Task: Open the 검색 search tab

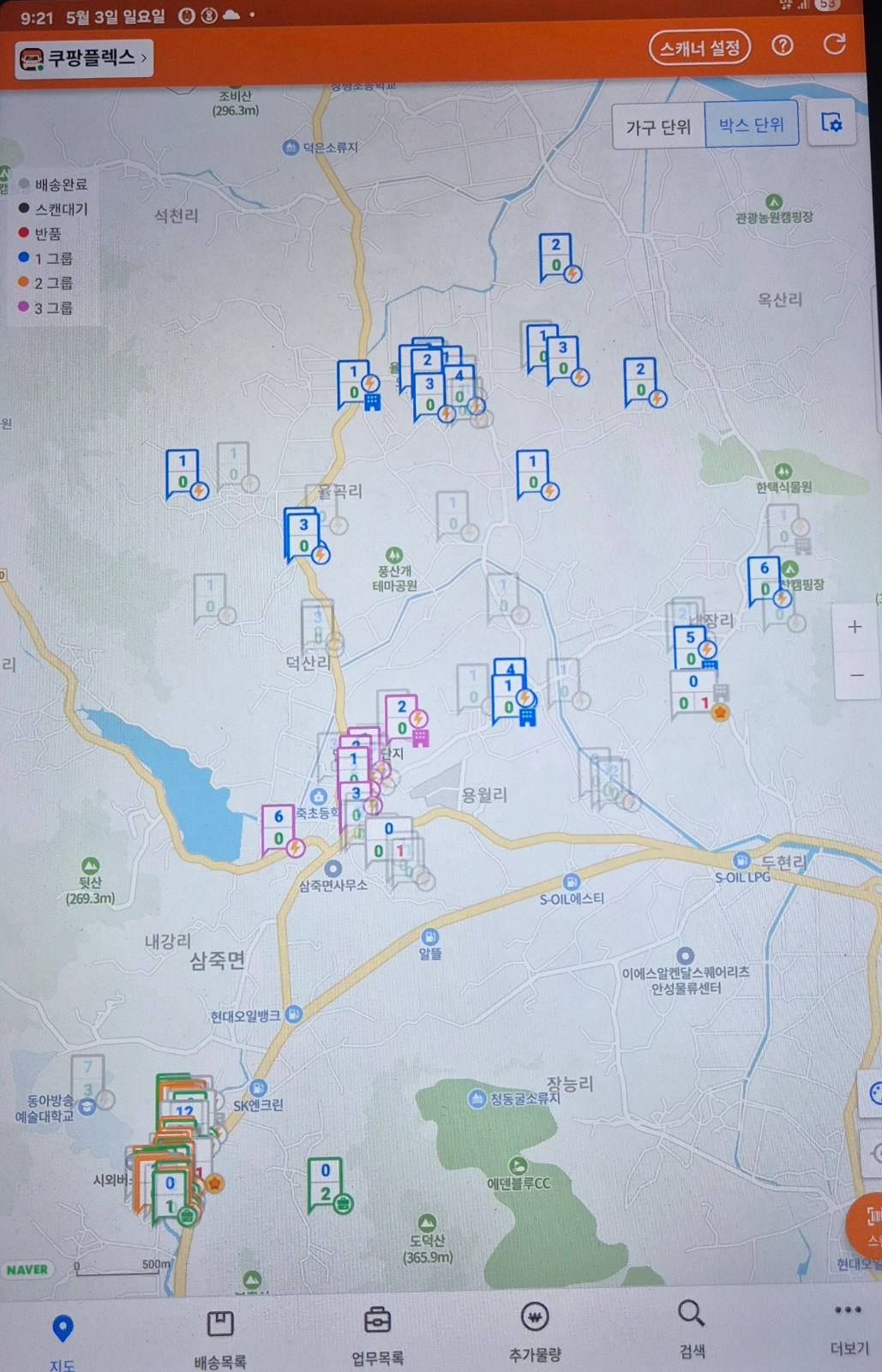Action: point(692,1329)
